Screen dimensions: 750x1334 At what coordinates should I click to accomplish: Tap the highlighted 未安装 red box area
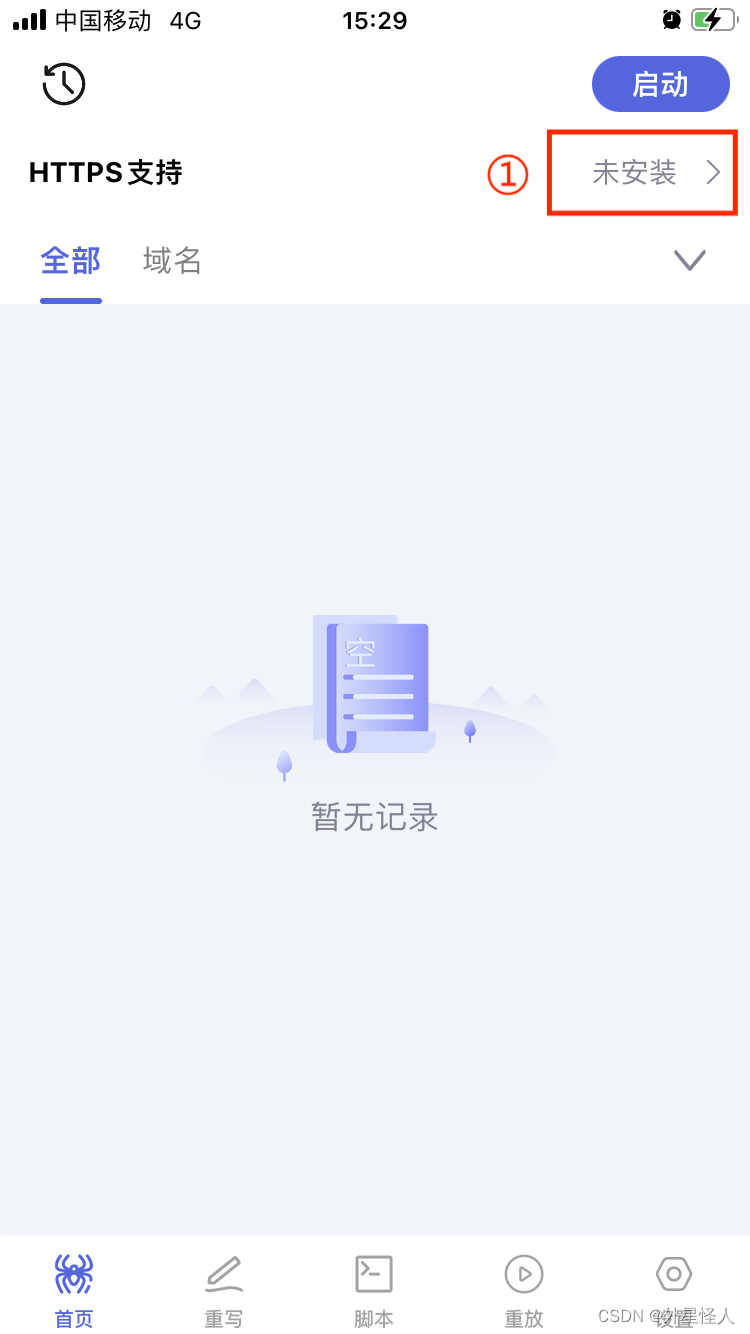(x=640, y=172)
